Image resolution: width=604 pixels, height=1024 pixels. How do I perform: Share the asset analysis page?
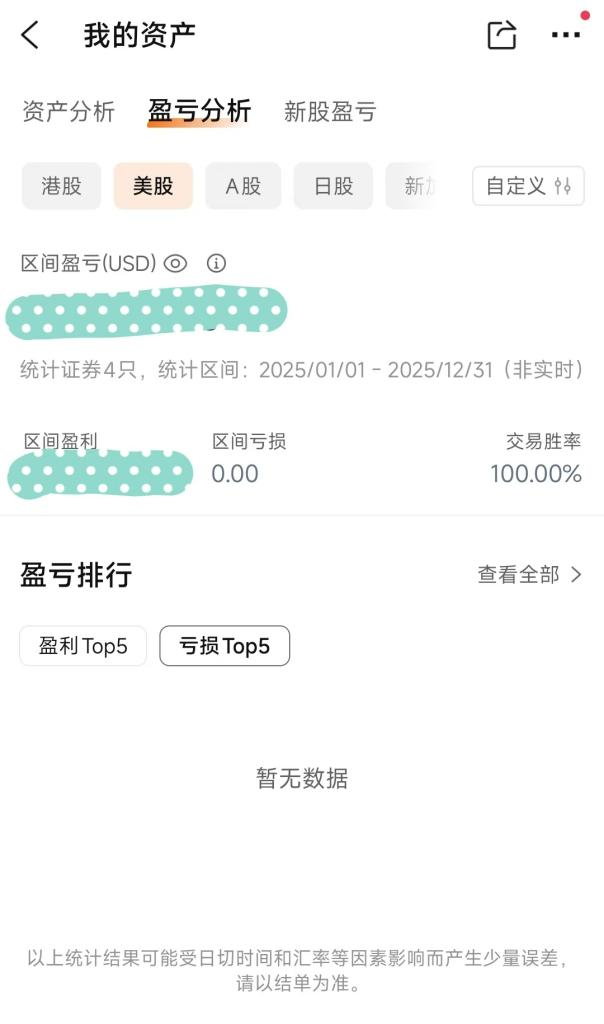[501, 35]
